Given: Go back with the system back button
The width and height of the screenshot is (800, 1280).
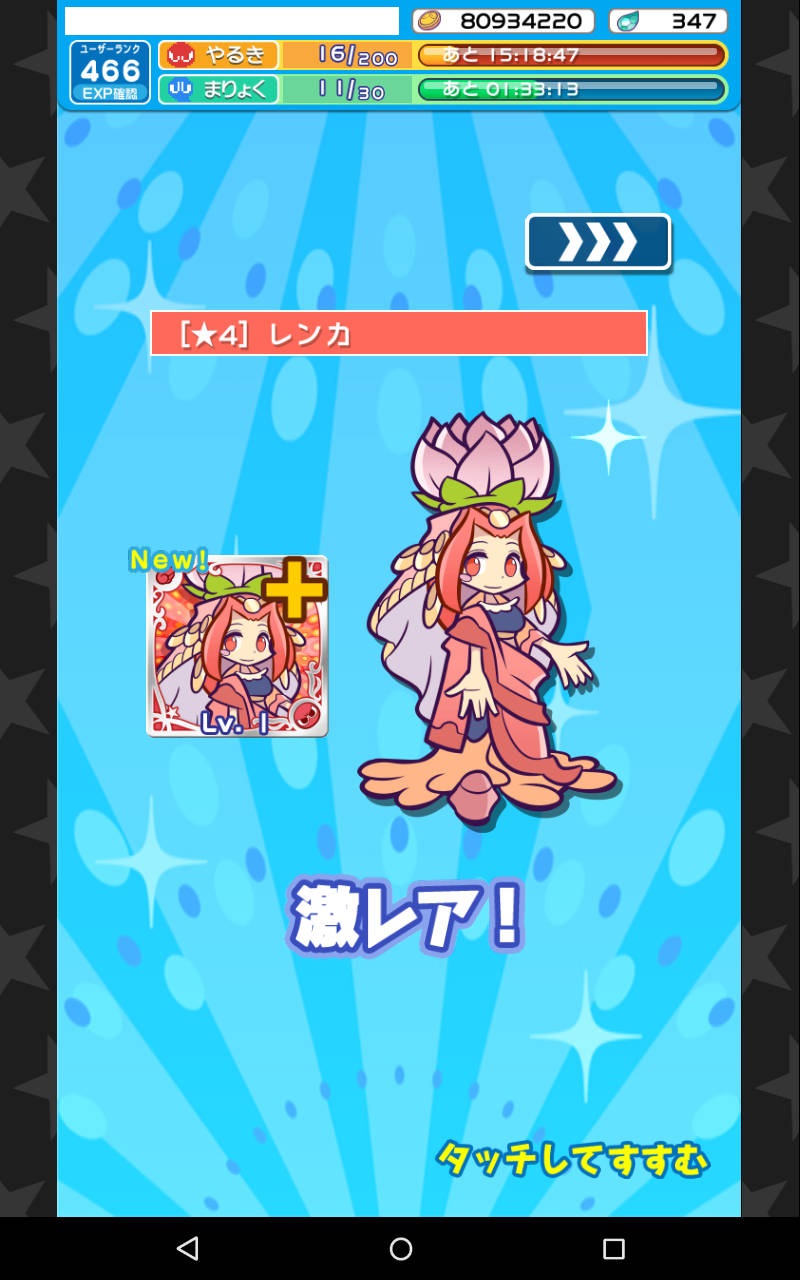Looking at the screenshot, I should click(x=187, y=1248).
